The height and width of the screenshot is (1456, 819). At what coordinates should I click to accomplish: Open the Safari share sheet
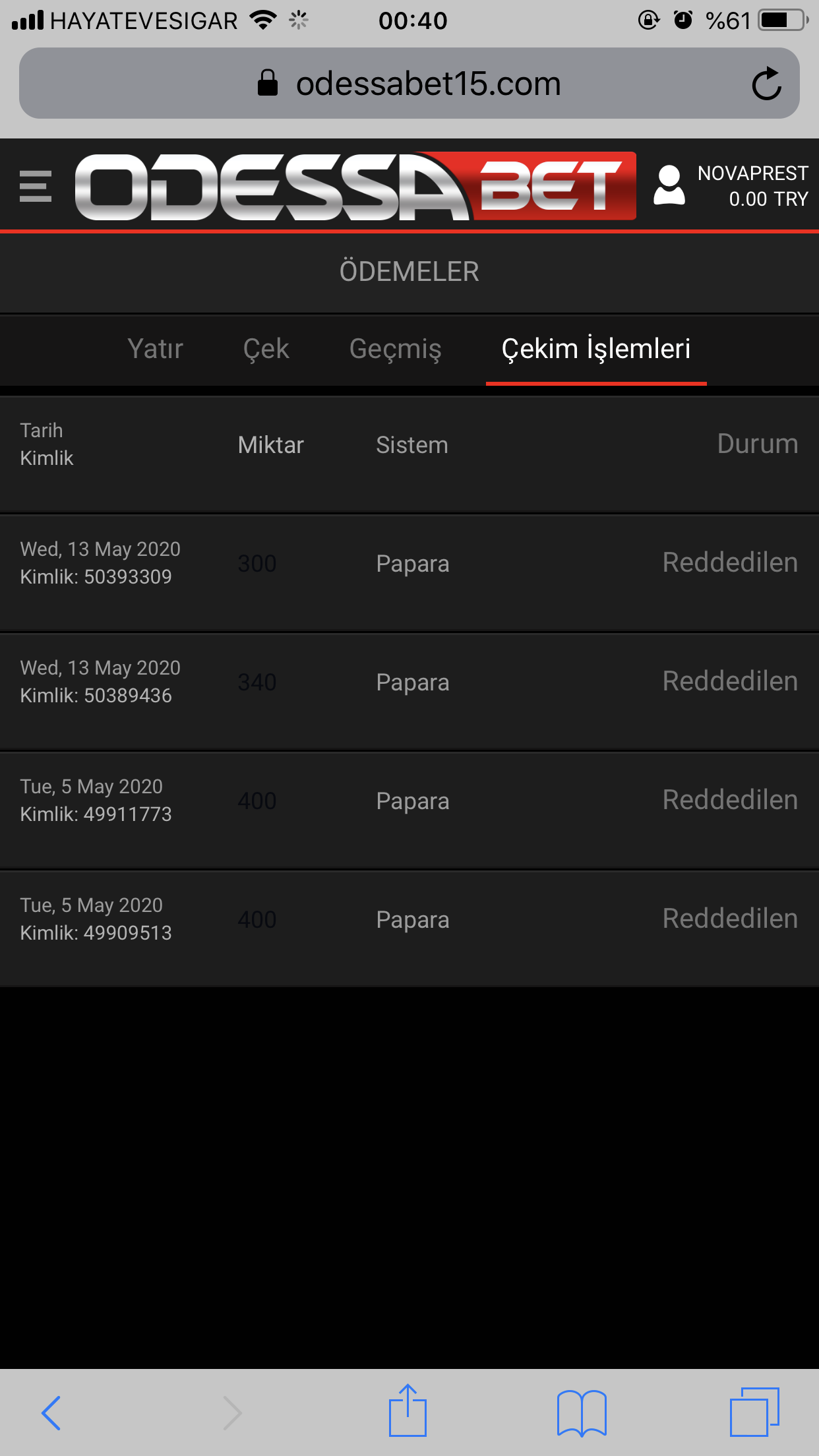click(408, 1410)
